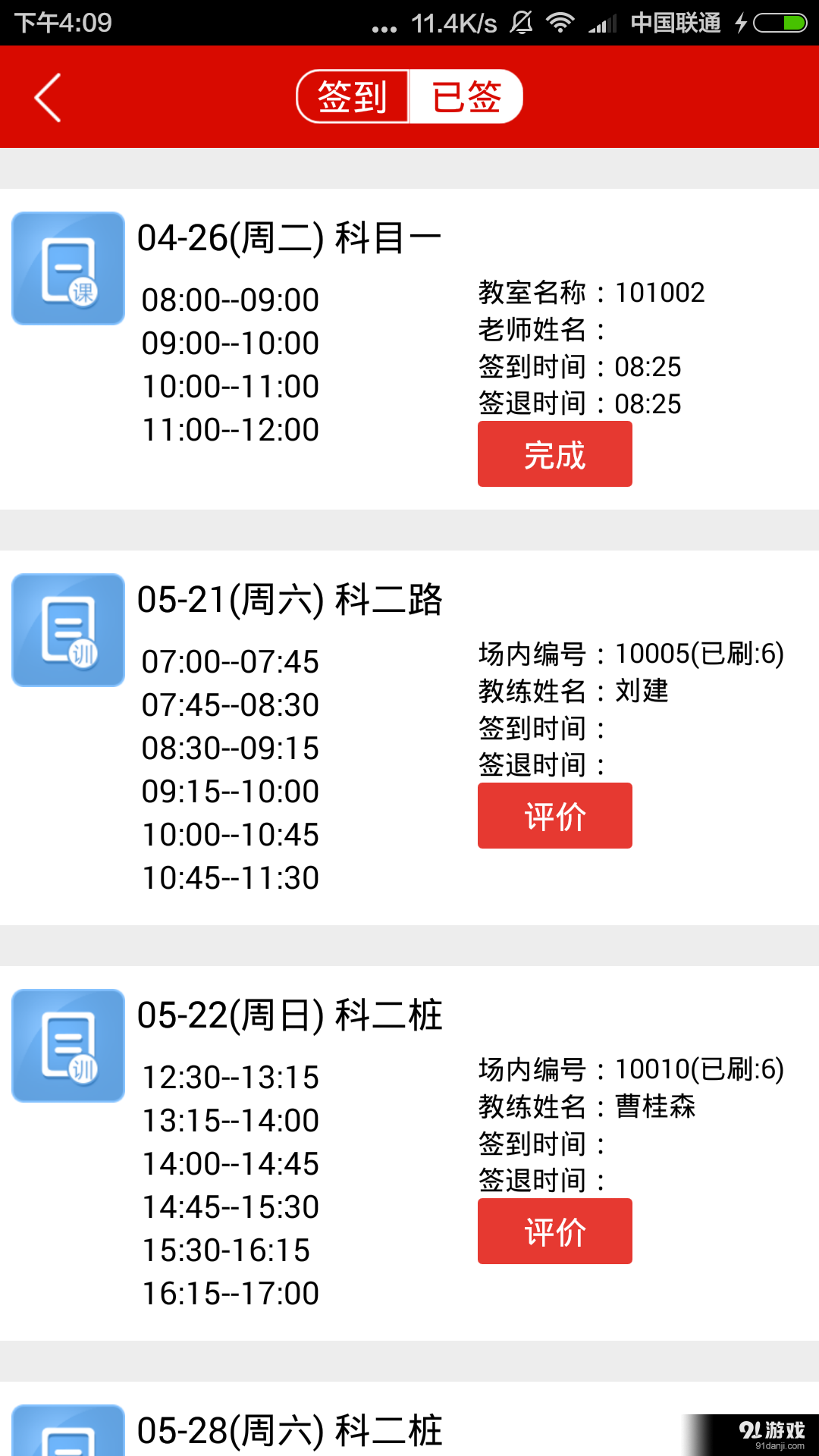Tap 评价 for coach 曹桂森
Image resolution: width=819 pixels, height=1456 pixels.
554,1232
